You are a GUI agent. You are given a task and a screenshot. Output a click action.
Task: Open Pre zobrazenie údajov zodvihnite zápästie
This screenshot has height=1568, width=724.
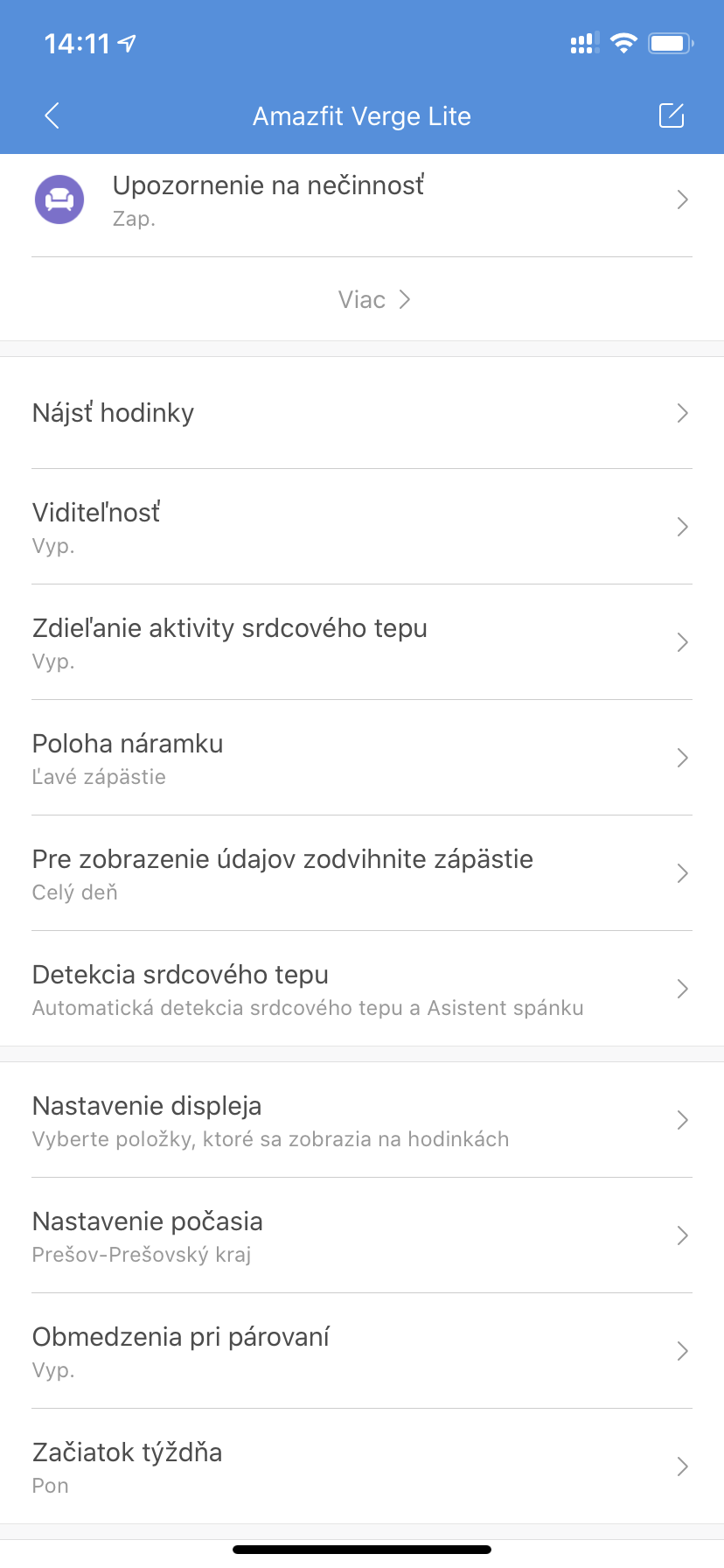point(362,873)
